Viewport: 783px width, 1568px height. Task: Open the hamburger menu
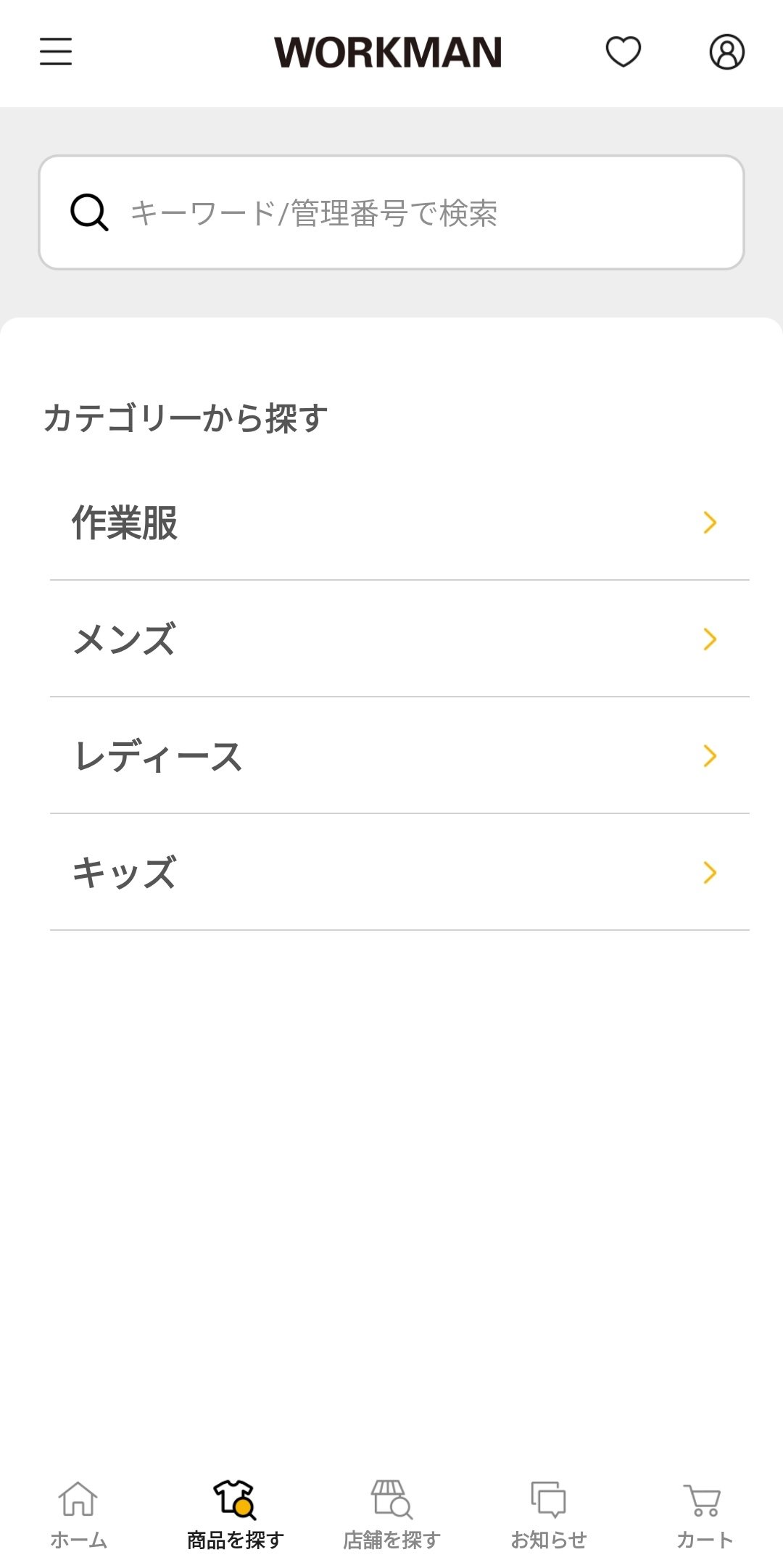(x=56, y=51)
